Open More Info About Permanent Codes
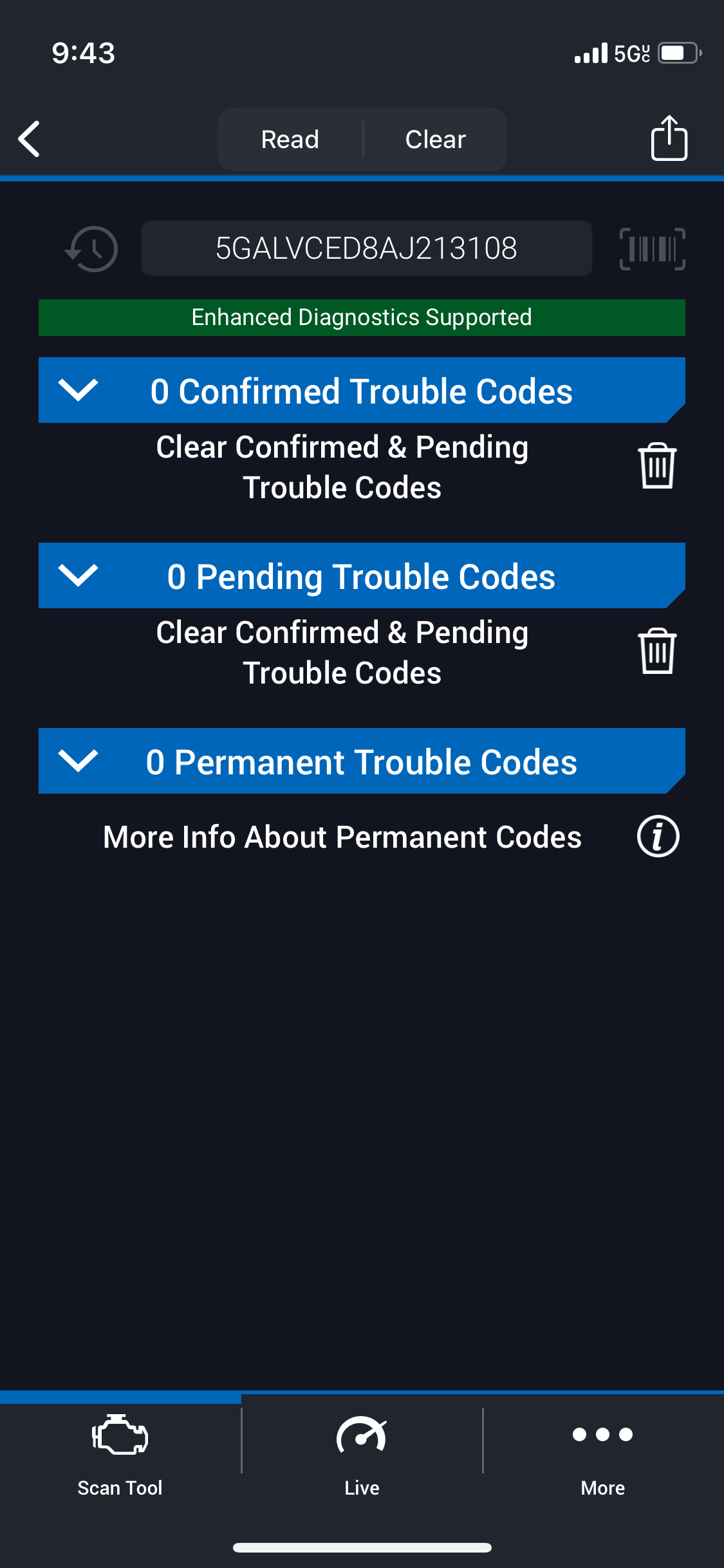Image resolution: width=724 pixels, height=1568 pixels. pyautogui.click(x=658, y=837)
